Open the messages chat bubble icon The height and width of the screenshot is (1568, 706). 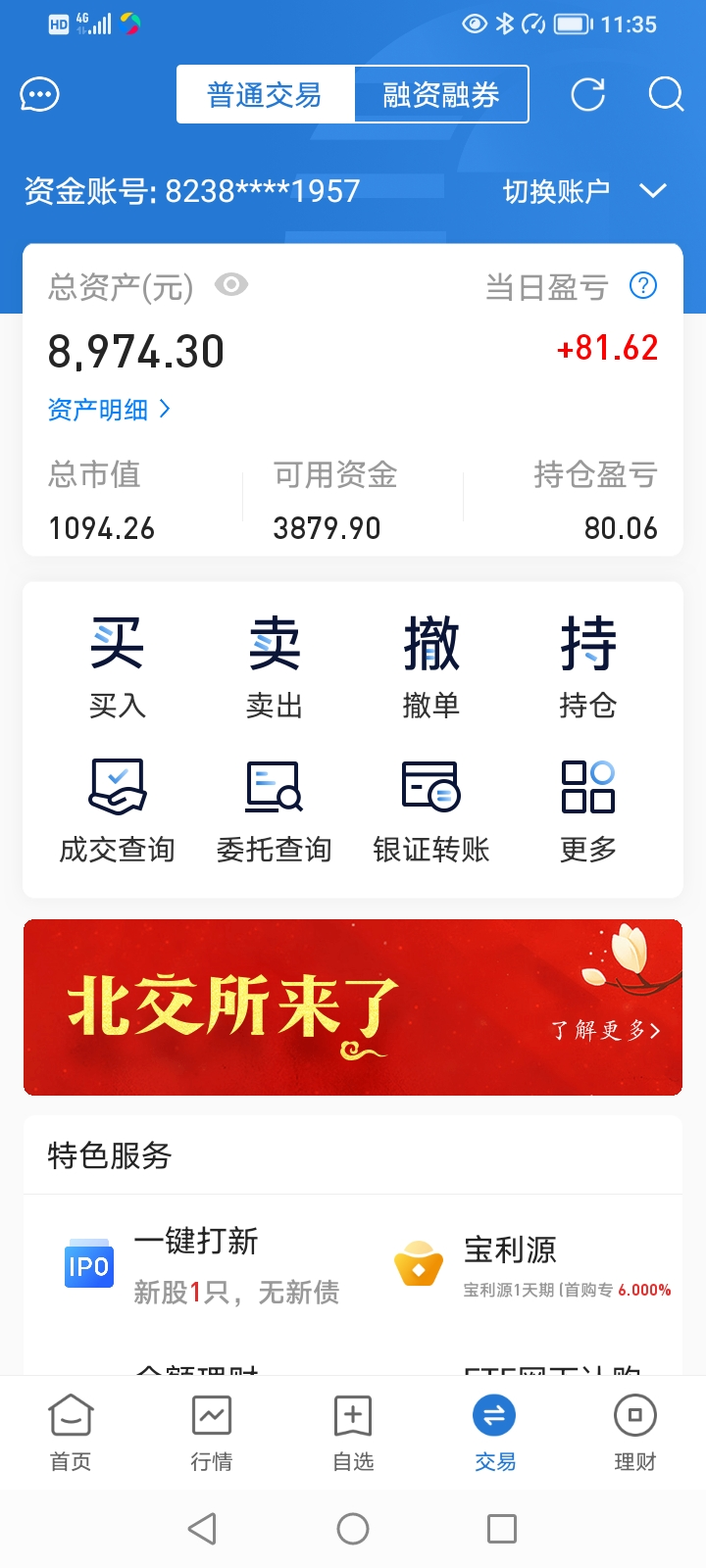40,95
